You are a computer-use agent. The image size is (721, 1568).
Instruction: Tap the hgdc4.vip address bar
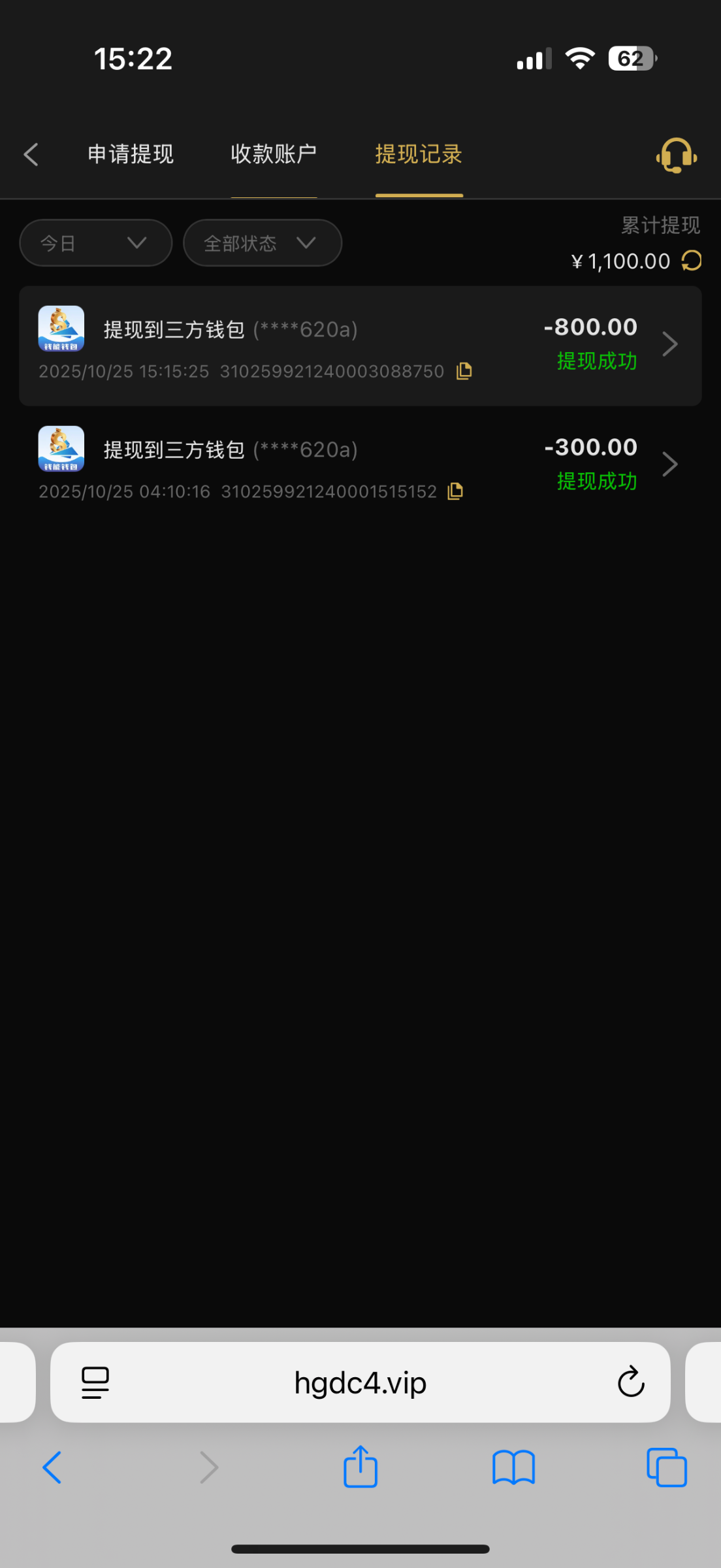(x=360, y=1383)
